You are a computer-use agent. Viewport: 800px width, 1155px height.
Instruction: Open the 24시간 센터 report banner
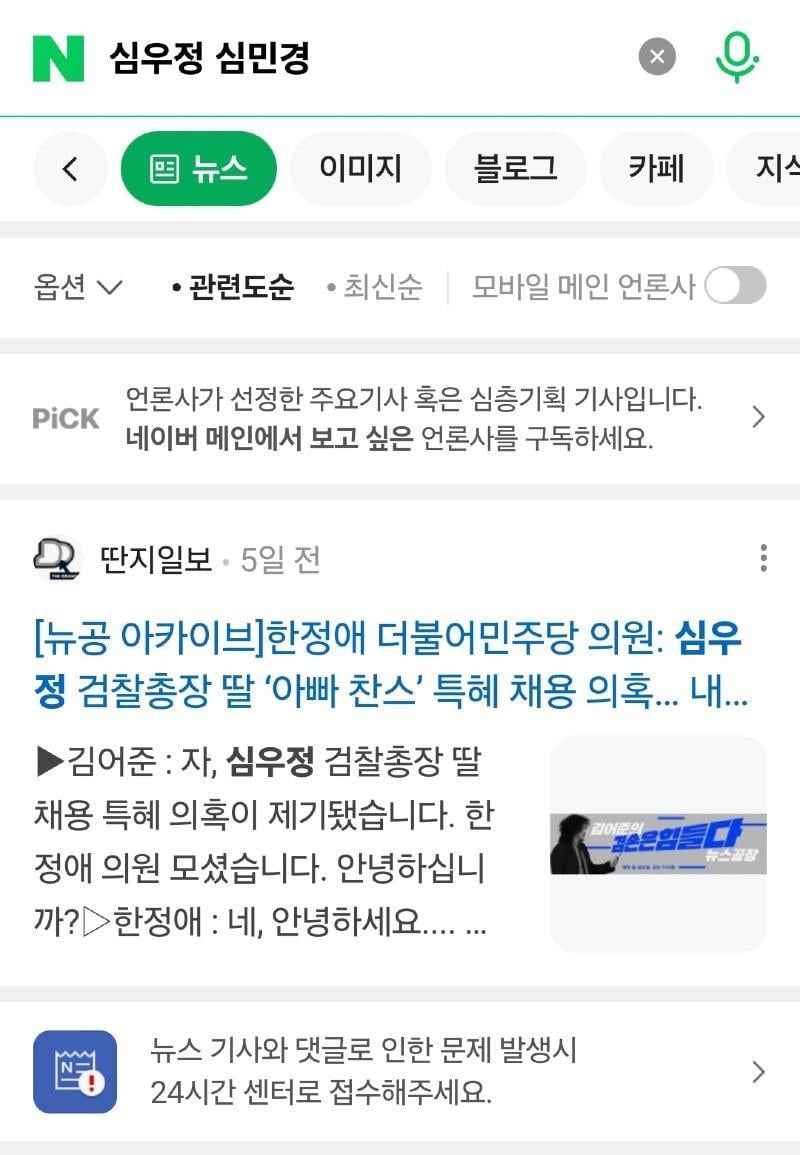(400, 1072)
